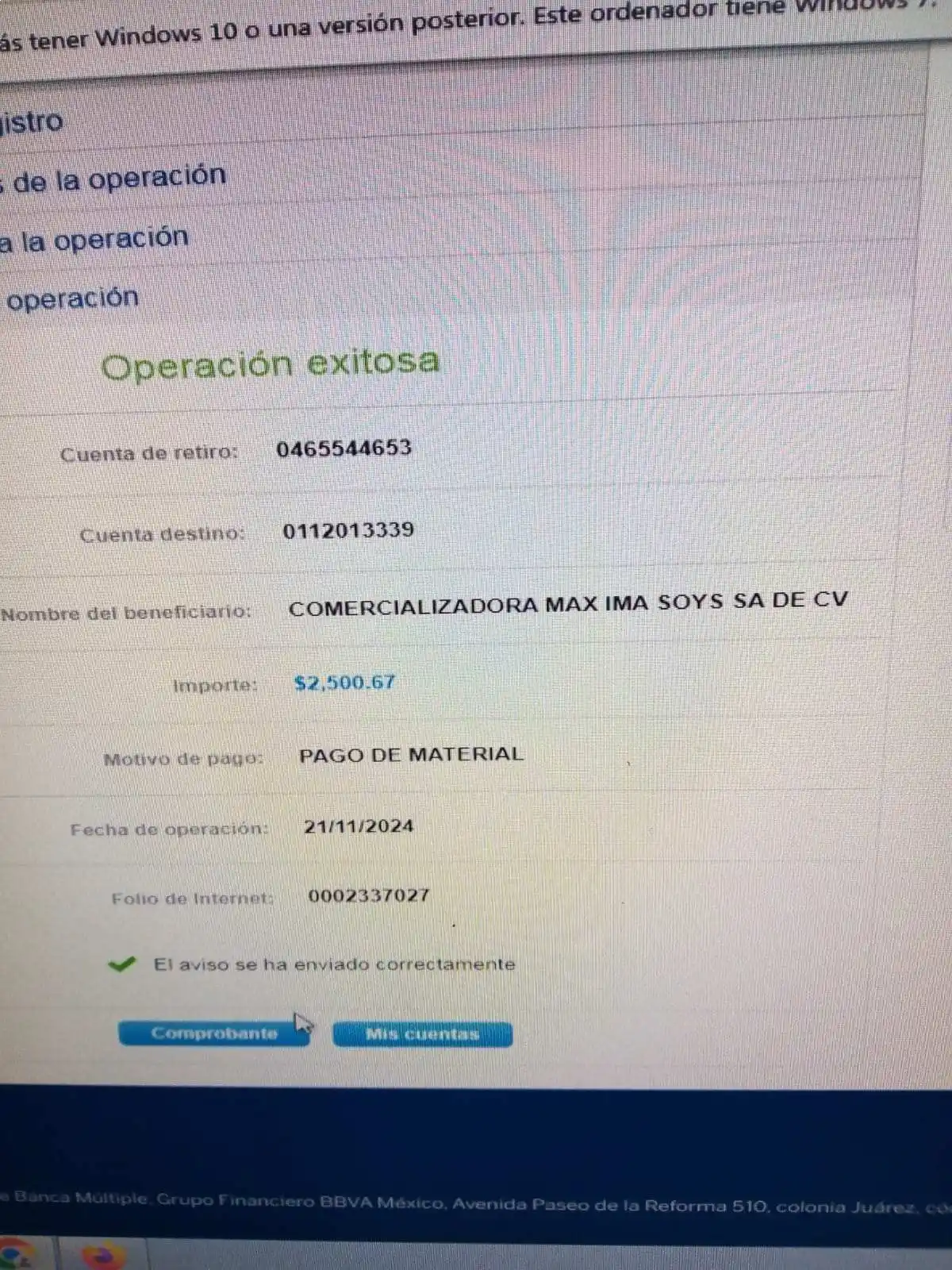Go to Mis cuentas
Viewport: 952px width, 1270px height.
click(422, 1034)
